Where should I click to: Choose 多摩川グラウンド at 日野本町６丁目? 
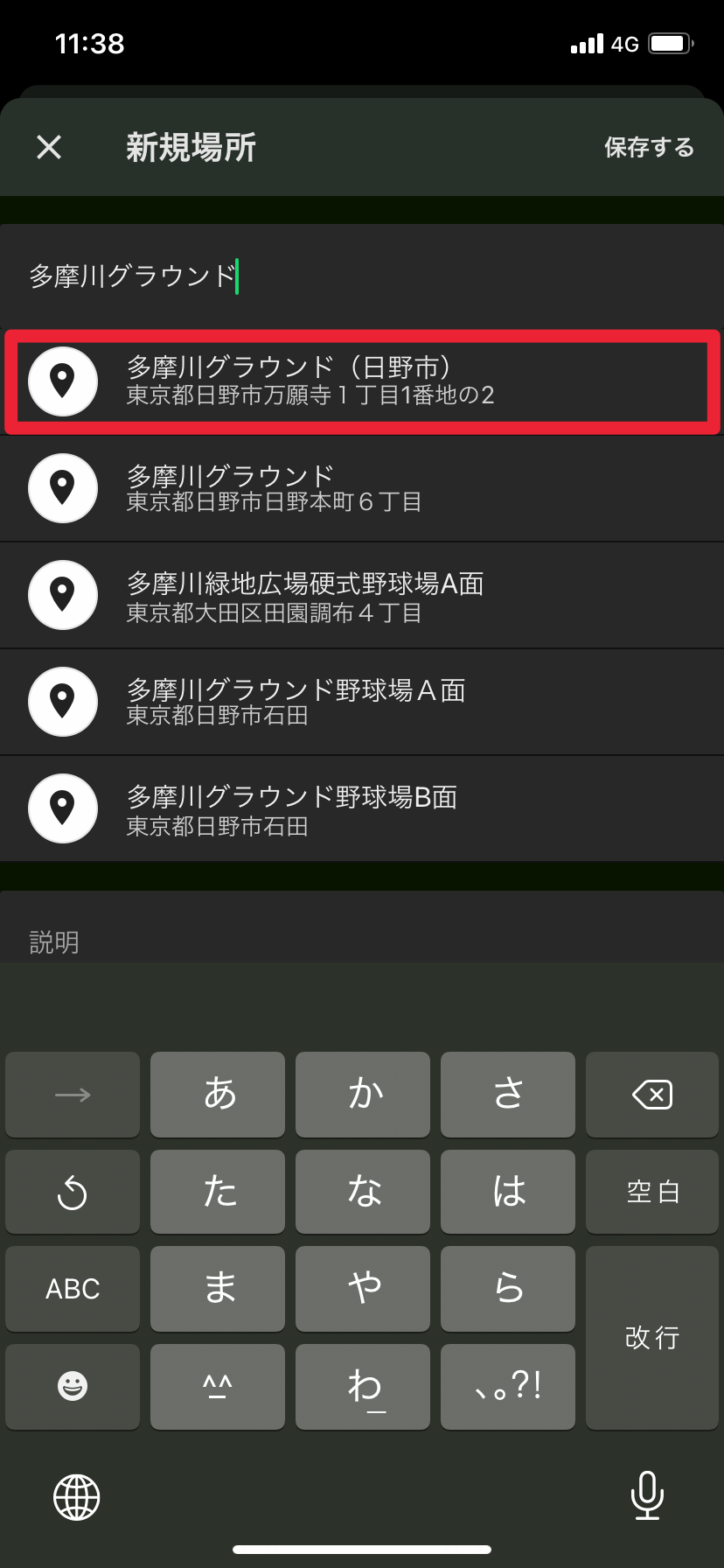pyautogui.click(x=362, y=488)
